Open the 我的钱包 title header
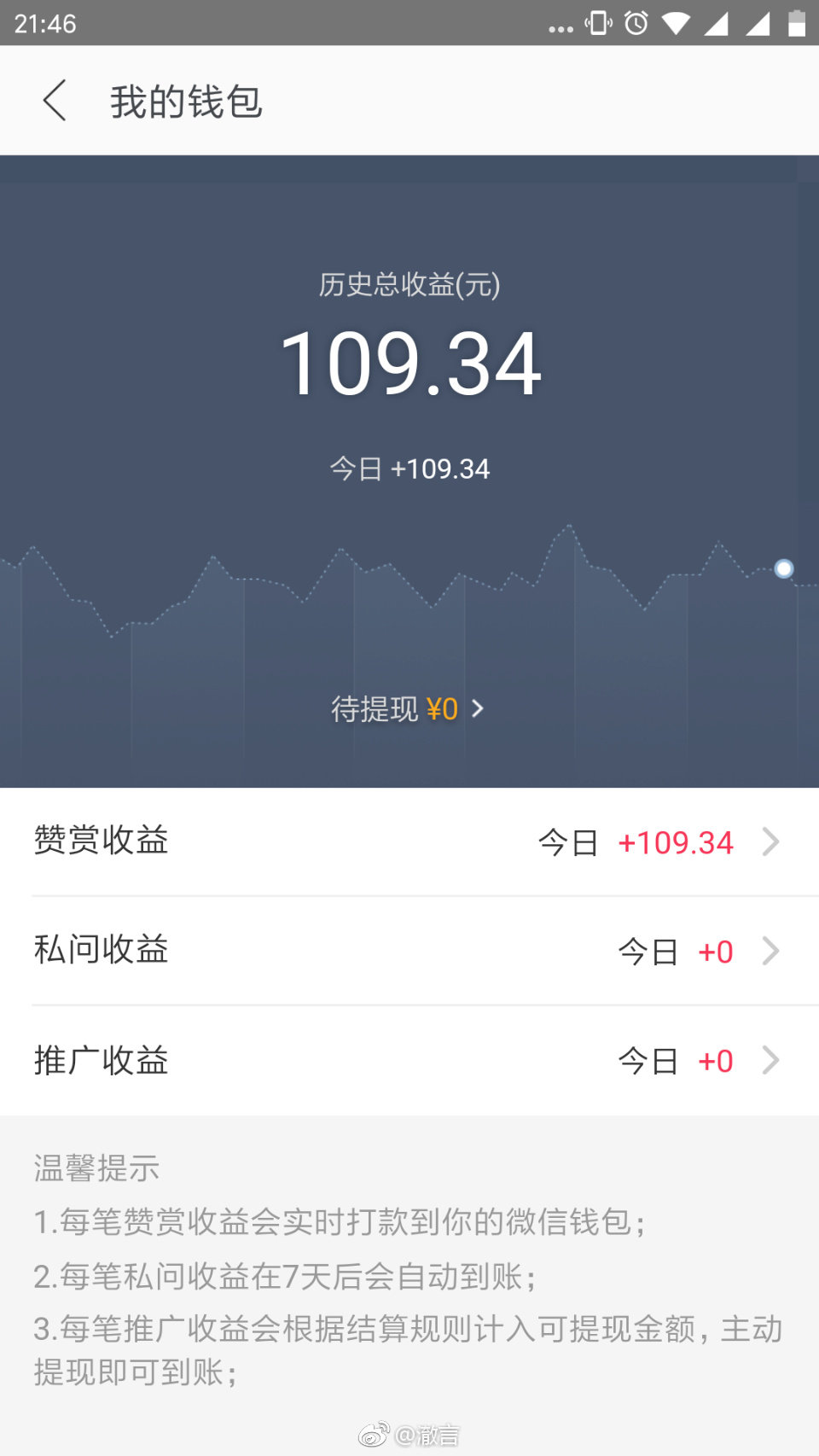 point(186,100)
